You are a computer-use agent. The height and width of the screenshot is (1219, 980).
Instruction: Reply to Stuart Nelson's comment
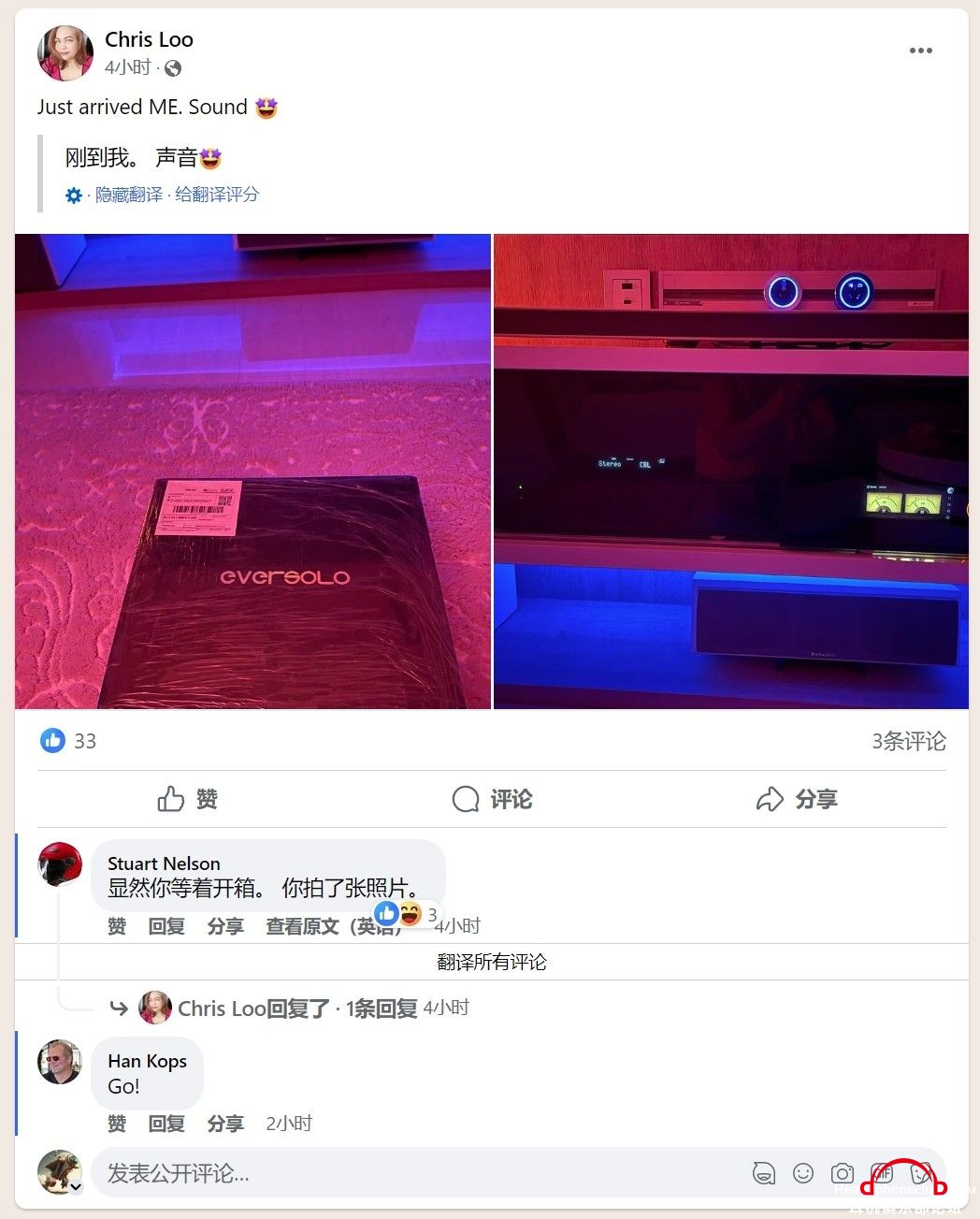(166, 926)
